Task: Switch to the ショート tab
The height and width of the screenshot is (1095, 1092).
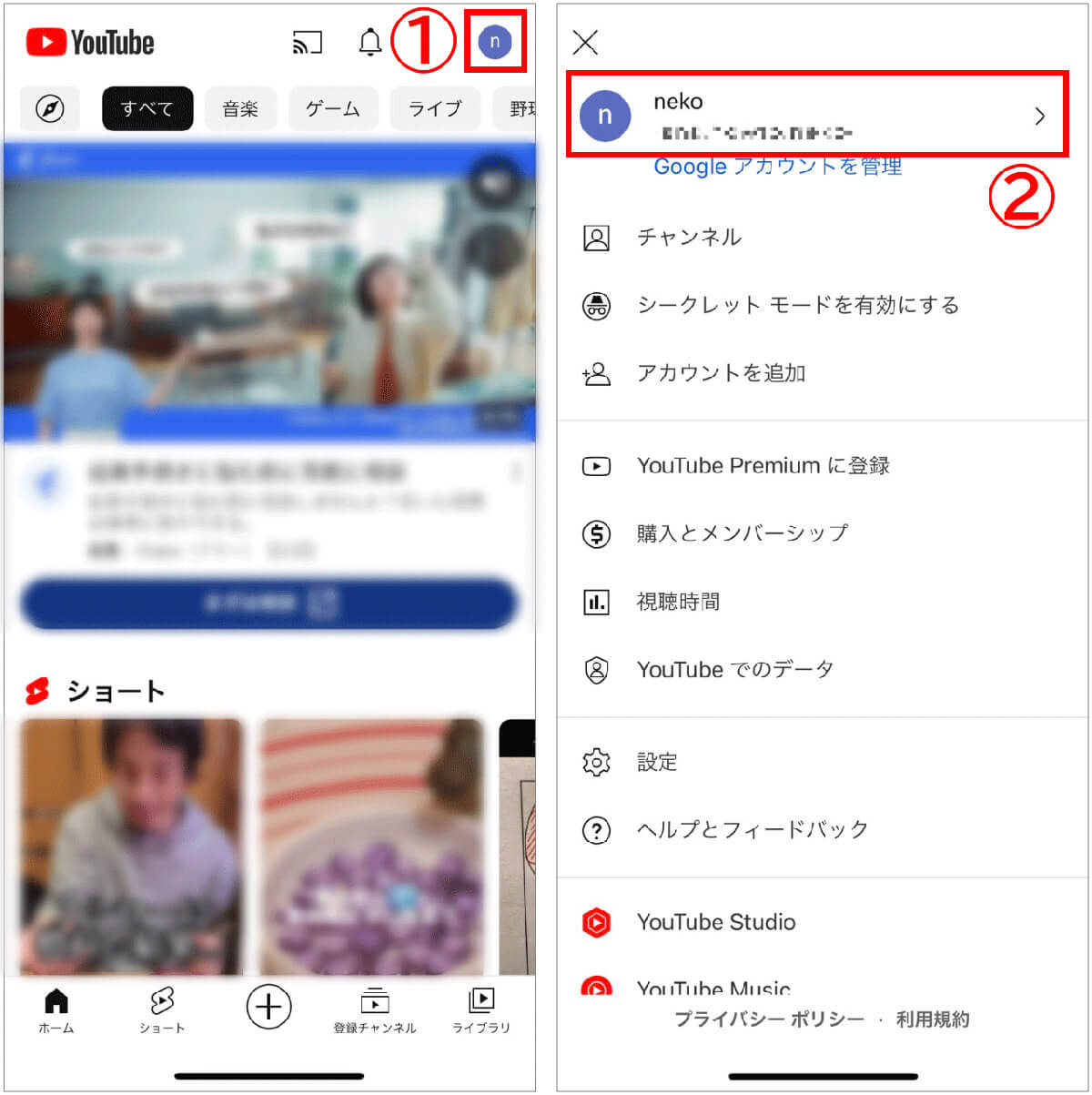Action: point(162,1010)
